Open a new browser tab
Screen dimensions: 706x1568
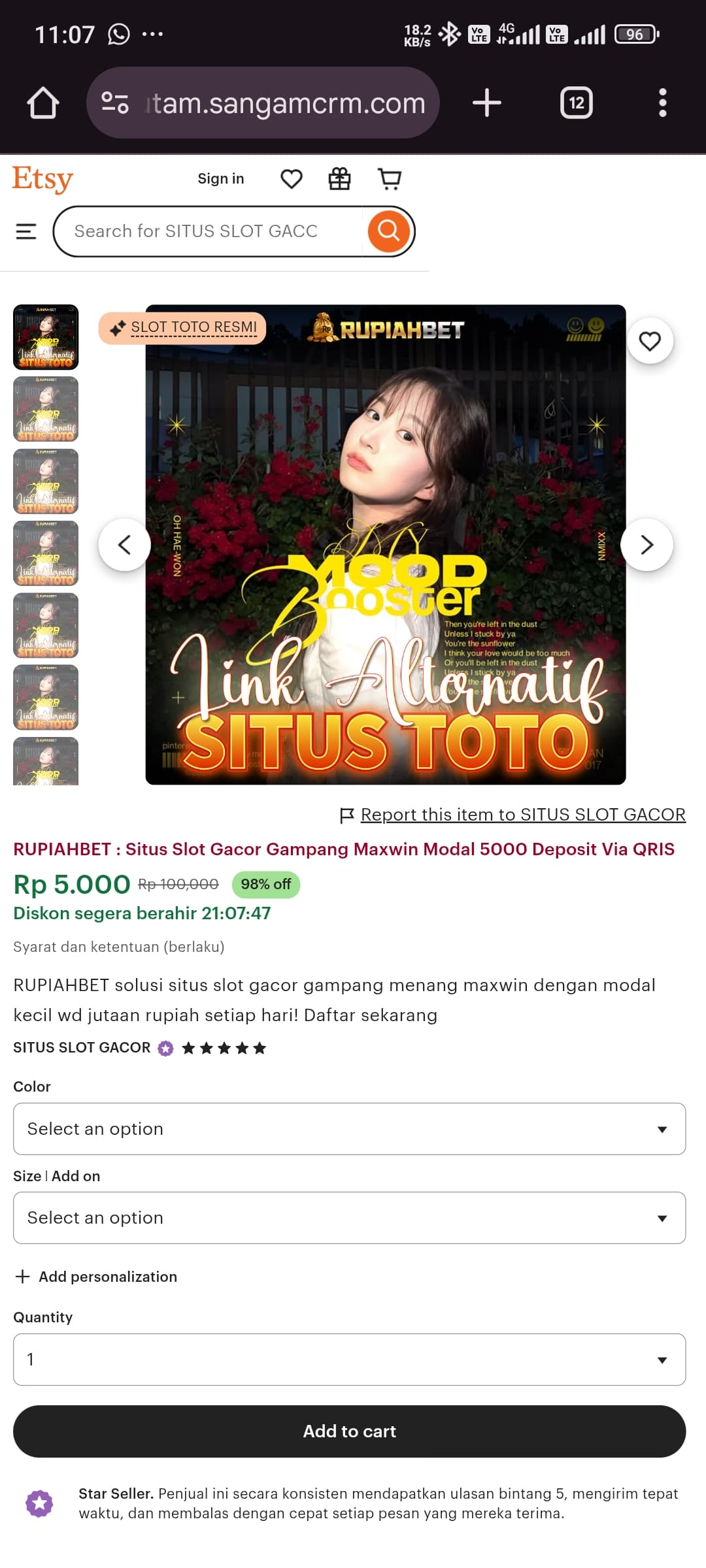click(486, 103)
